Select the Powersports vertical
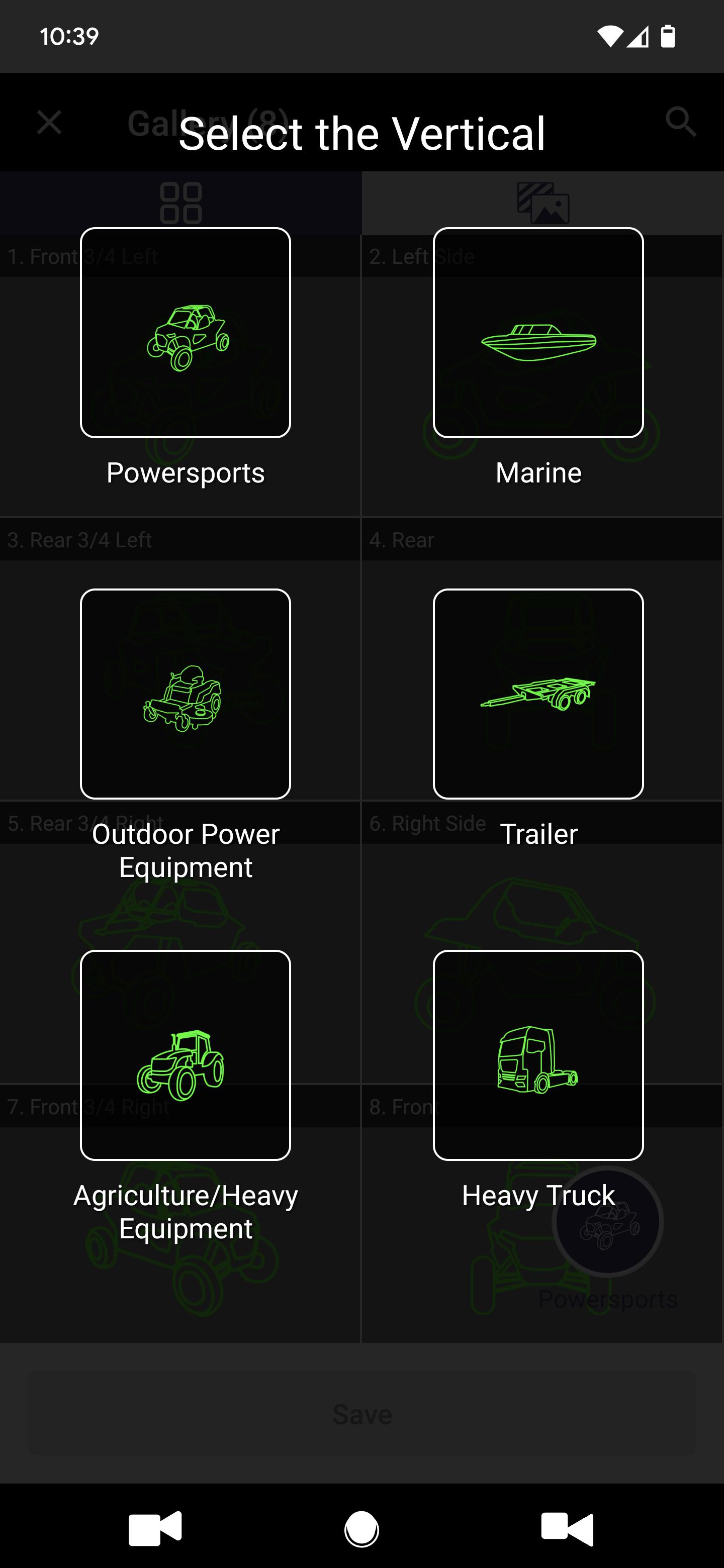The height and width of the screenshot is (1568, 724). coord(185,332)
